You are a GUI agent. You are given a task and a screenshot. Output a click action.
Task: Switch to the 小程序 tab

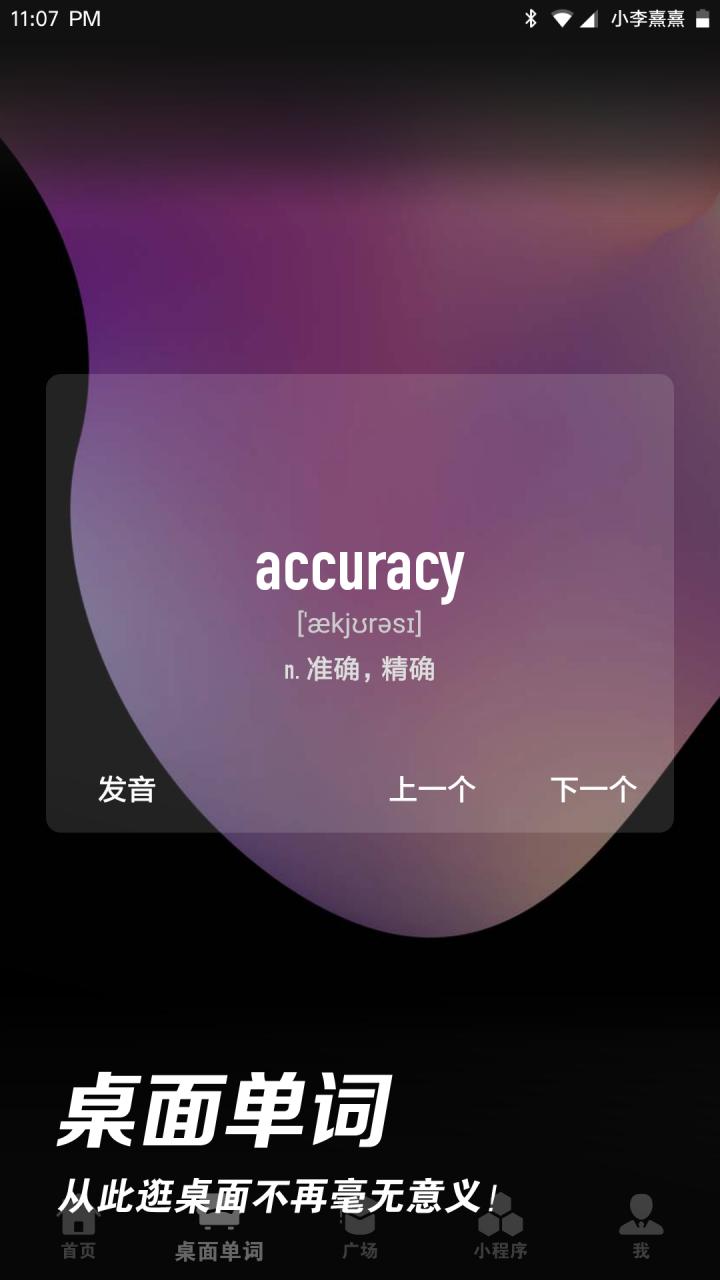[x=500, y=1232]
